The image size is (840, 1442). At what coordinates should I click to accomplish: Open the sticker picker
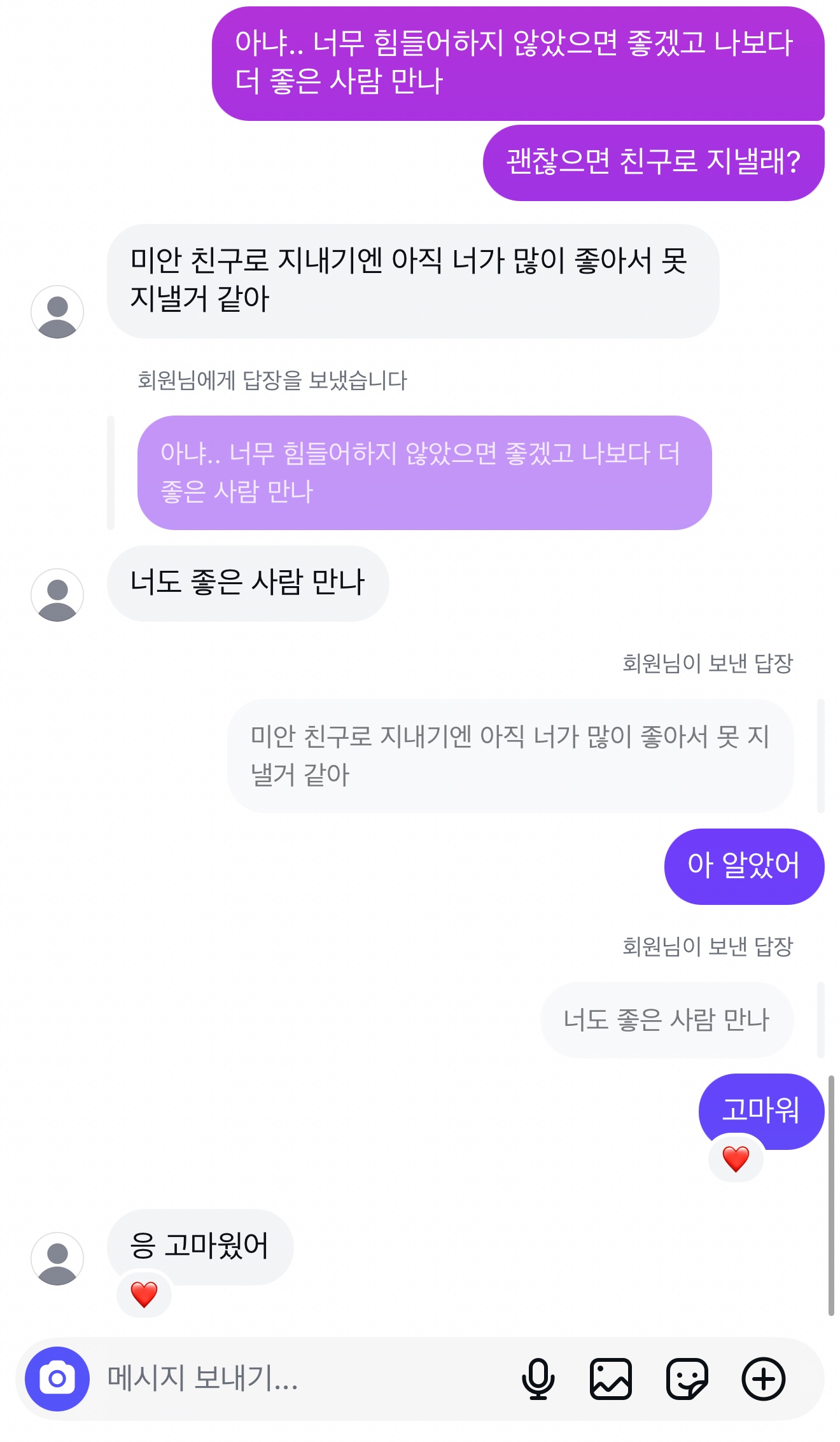pyautogui.click(x=687, y=1379)
